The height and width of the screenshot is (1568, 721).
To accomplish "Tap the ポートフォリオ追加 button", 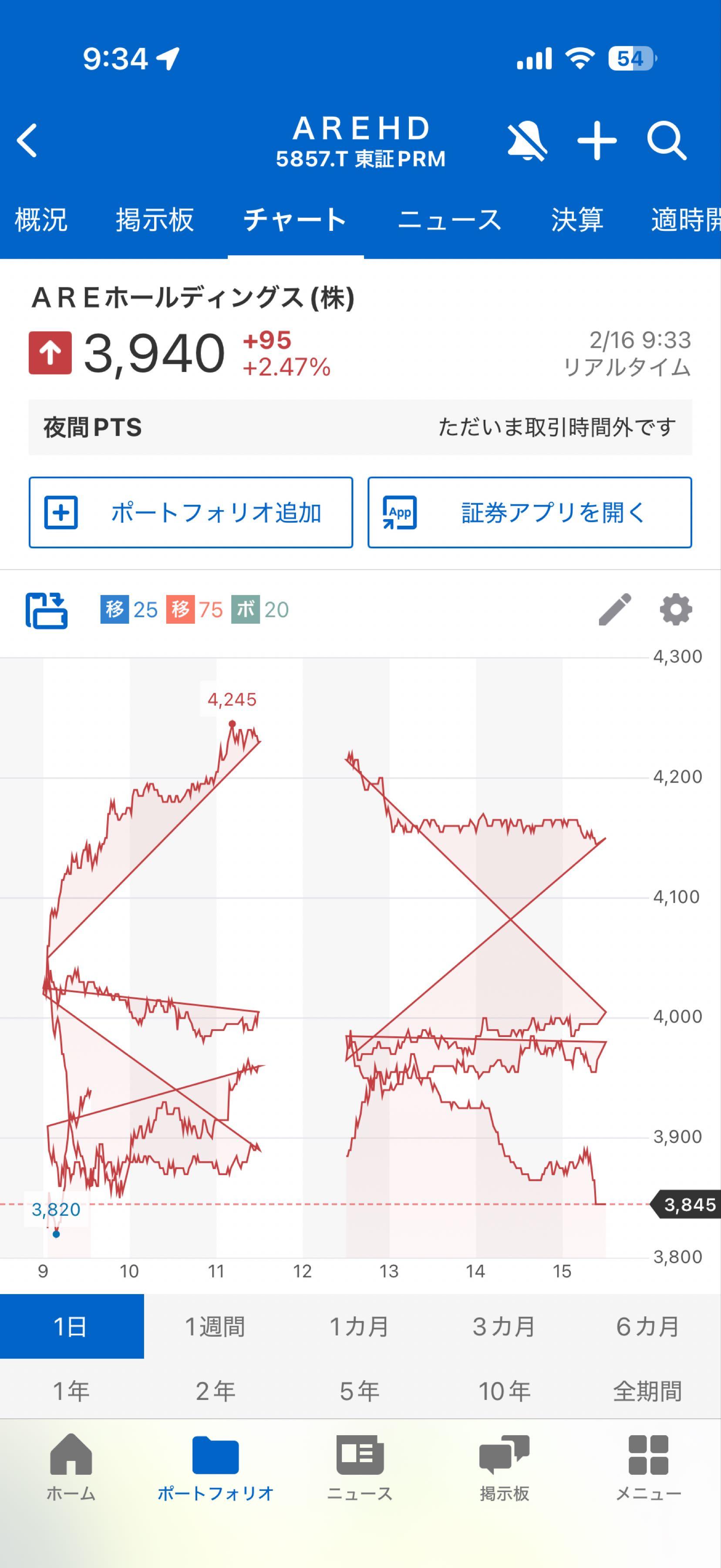I will click(190, 513).
